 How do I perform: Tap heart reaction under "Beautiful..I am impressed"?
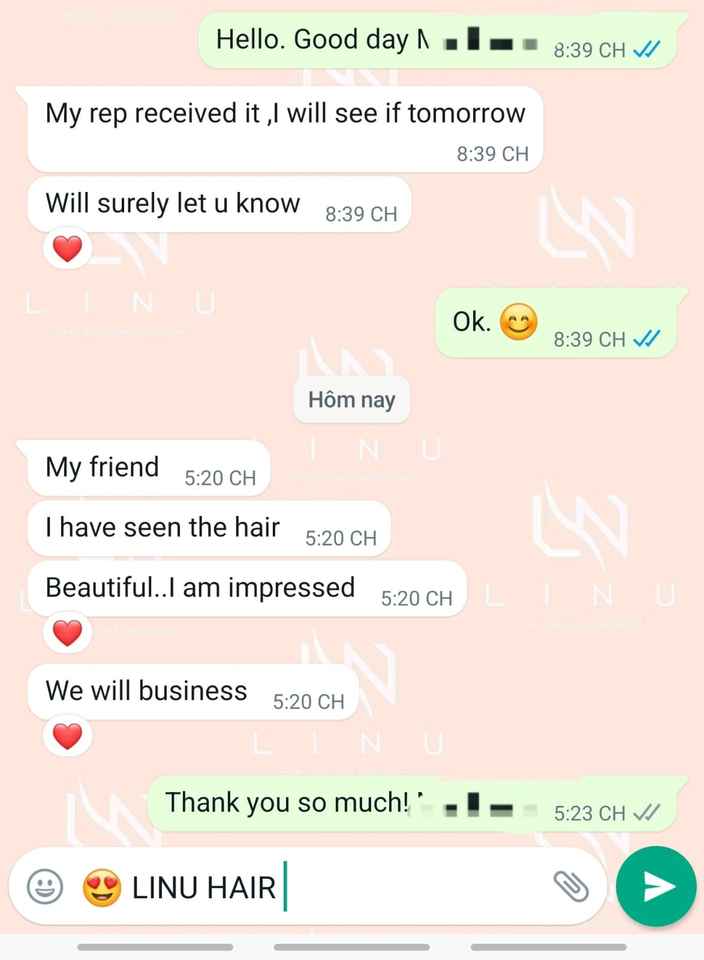[x=67, y=633]
